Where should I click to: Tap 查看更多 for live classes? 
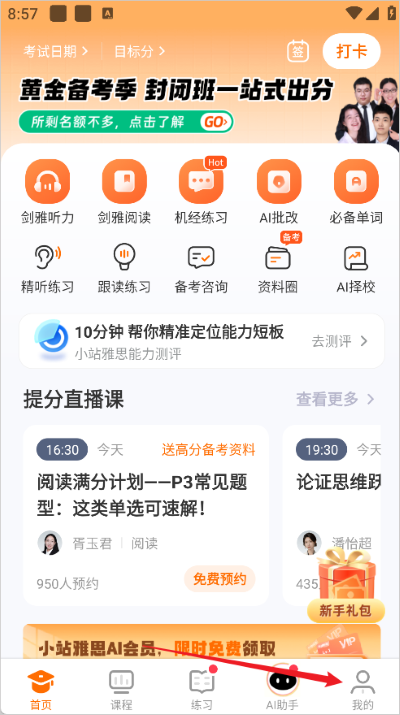pos(335,399)
